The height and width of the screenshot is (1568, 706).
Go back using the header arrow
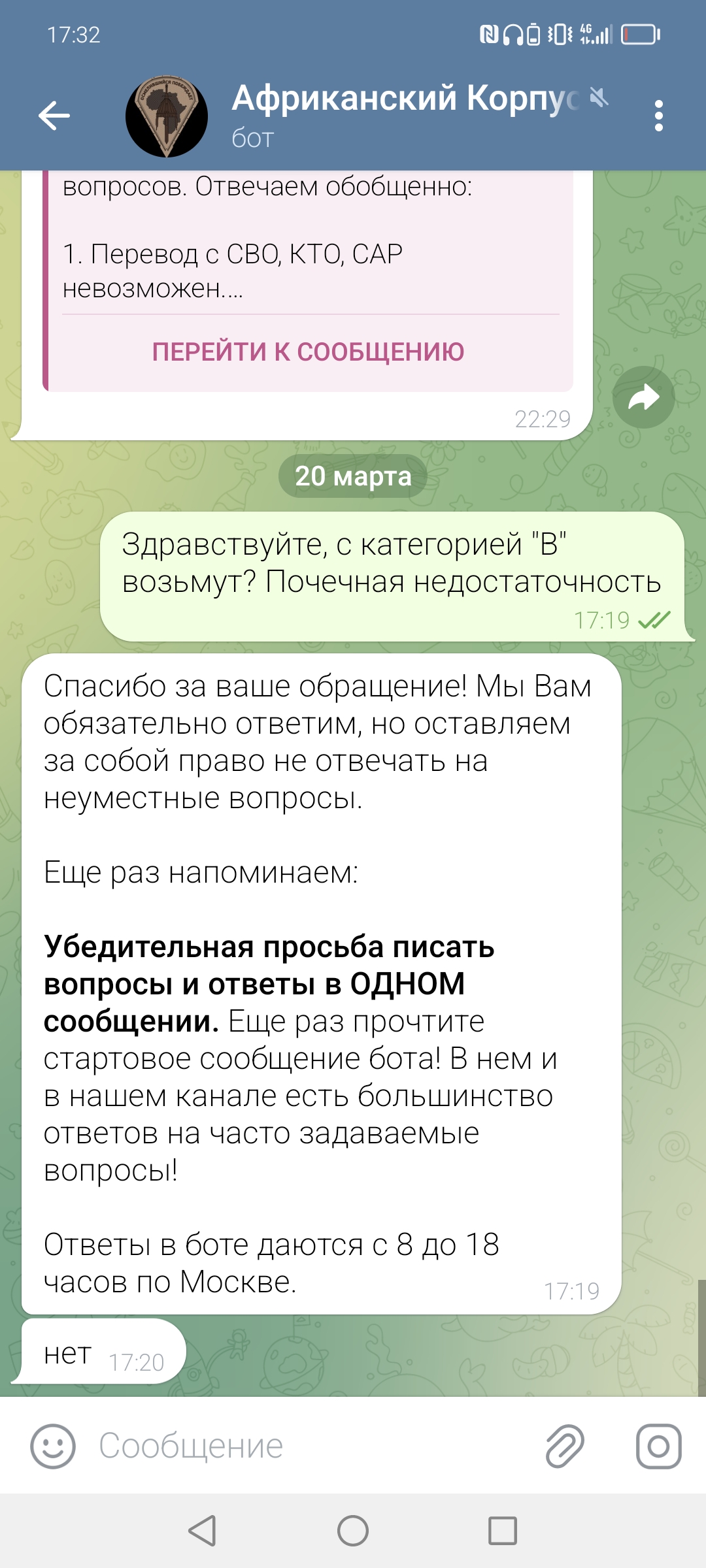click(54, 116)
